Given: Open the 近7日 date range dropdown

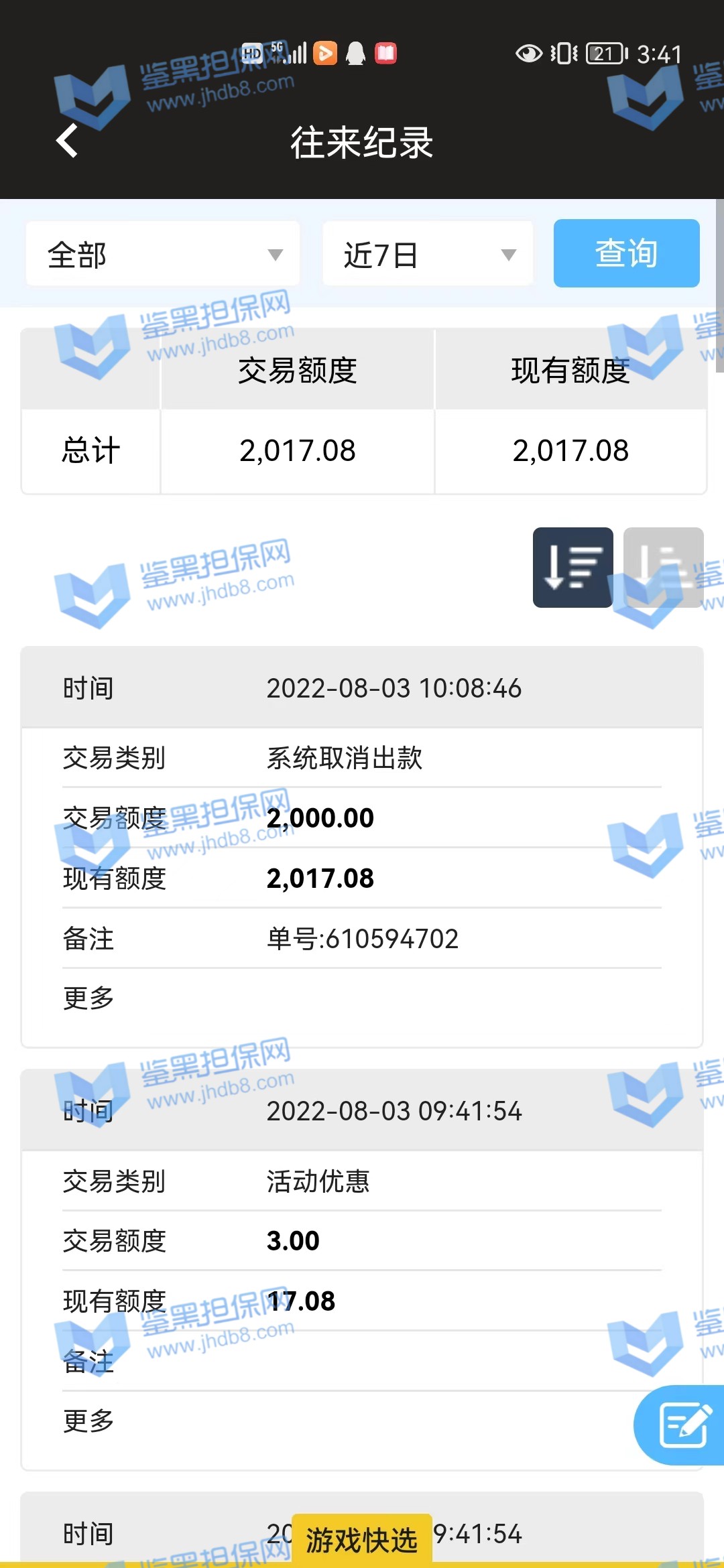Looking at the screenshot, I should (x=428, y=255).
